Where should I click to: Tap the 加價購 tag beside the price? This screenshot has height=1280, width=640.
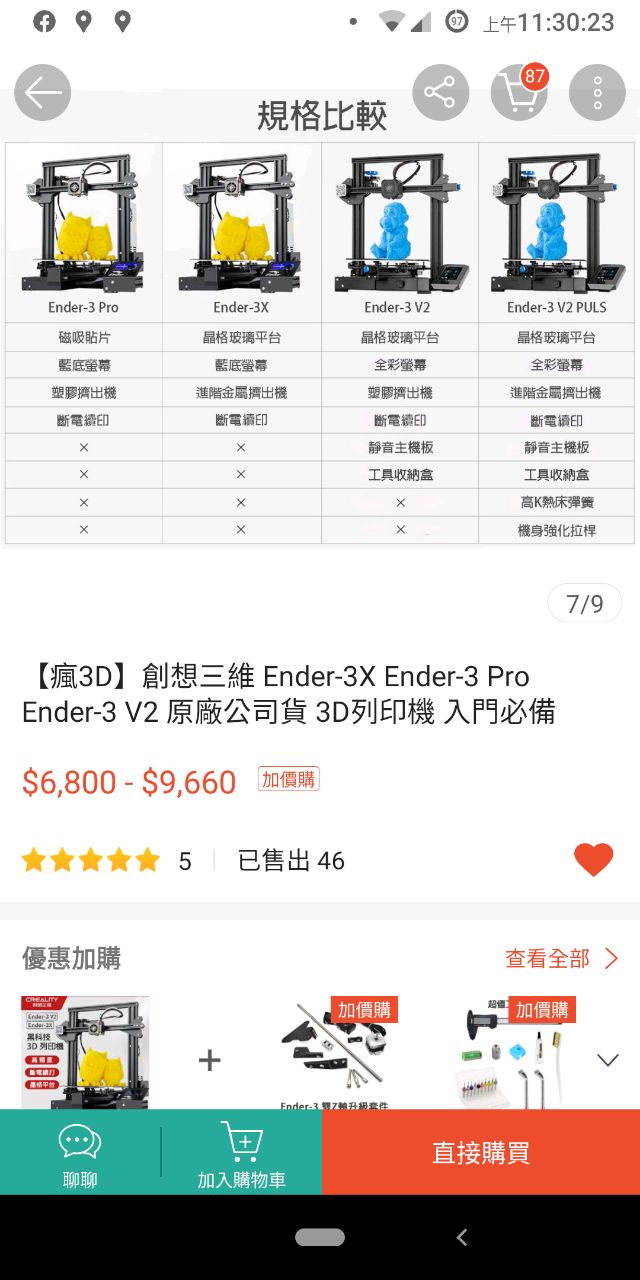tap(288, 779)
